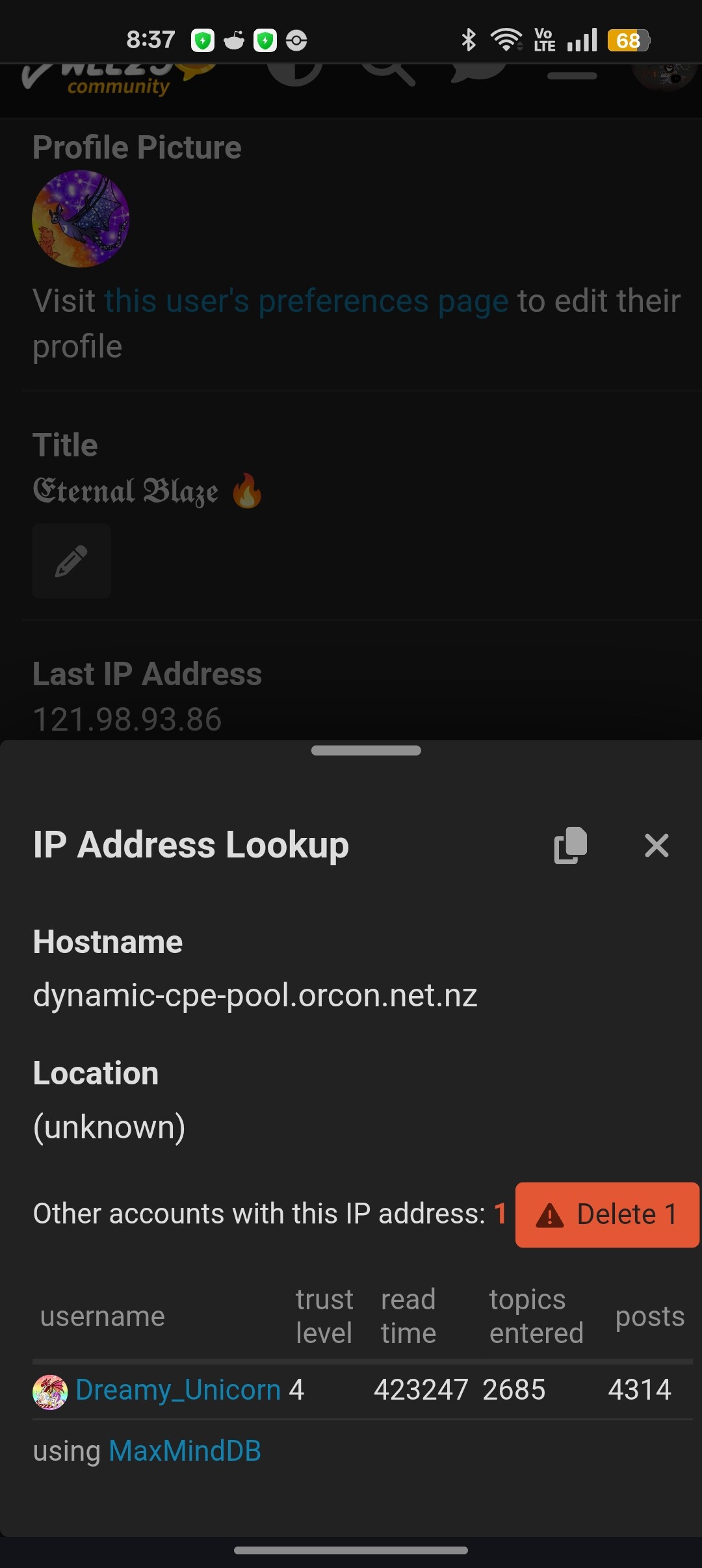
Task: Open Dreamy_Unicorn's profile
Action: click(x=177, y=1390)
